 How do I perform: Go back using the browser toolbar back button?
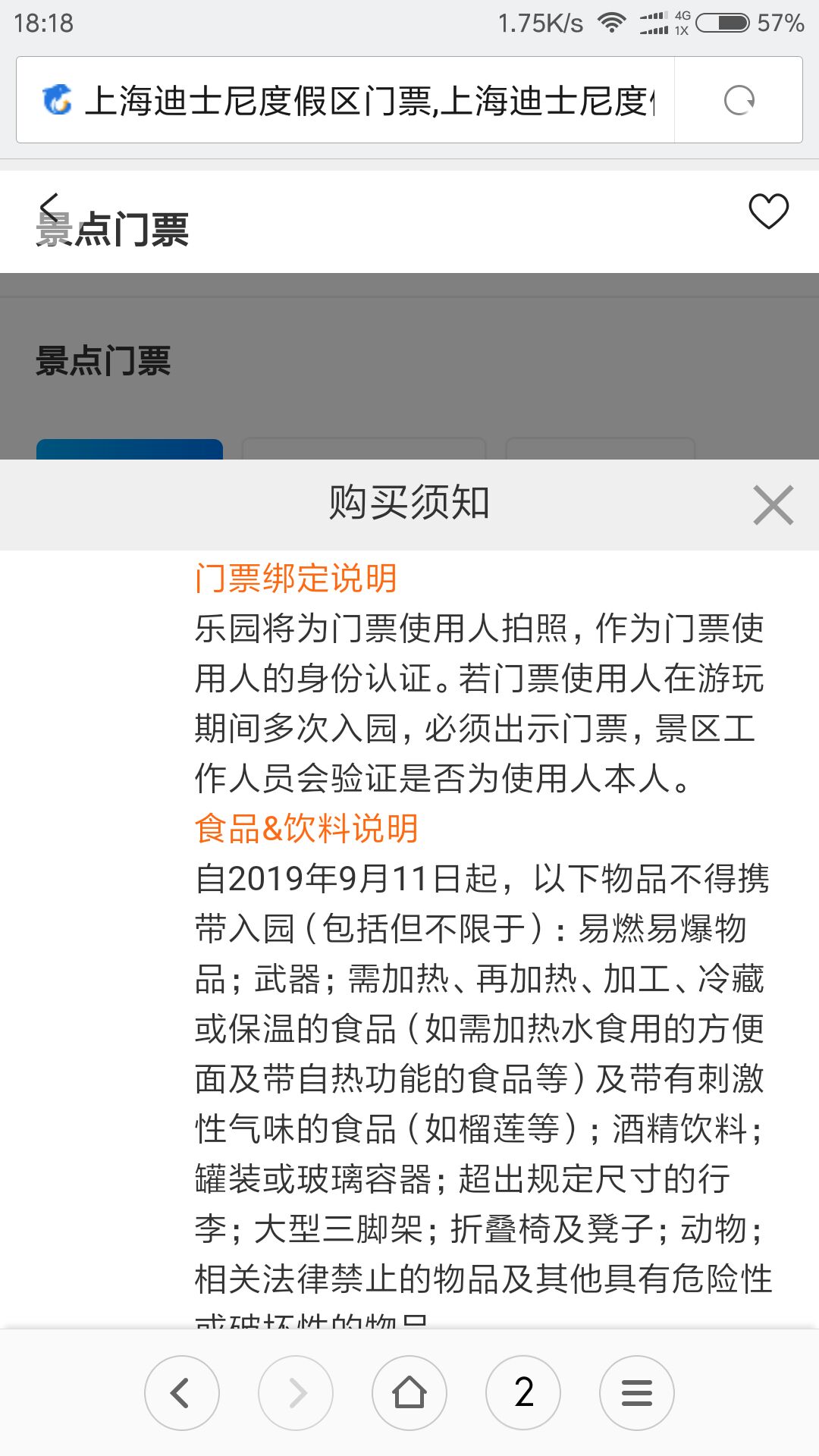coord(182,1393)
